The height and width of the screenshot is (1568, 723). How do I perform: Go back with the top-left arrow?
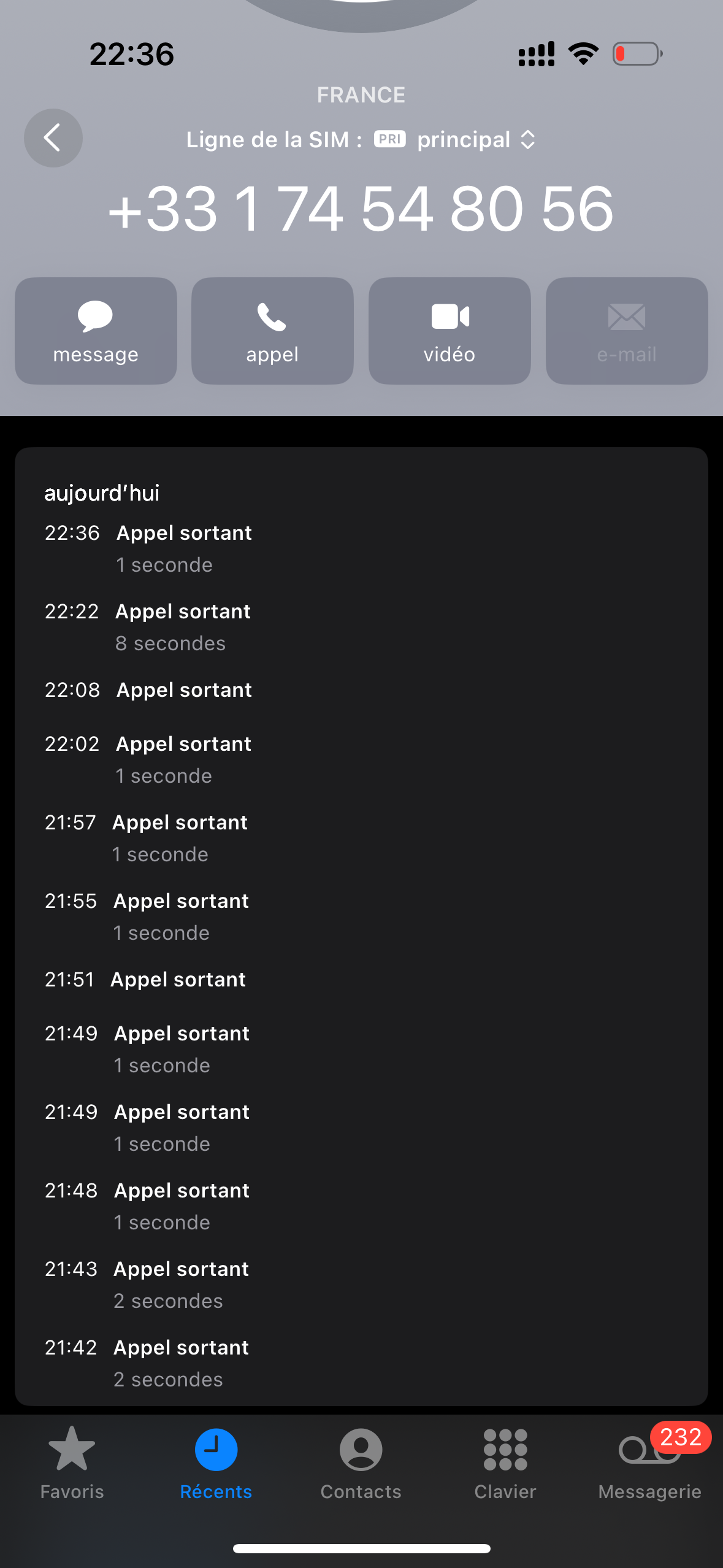click(x=53, y=138)
